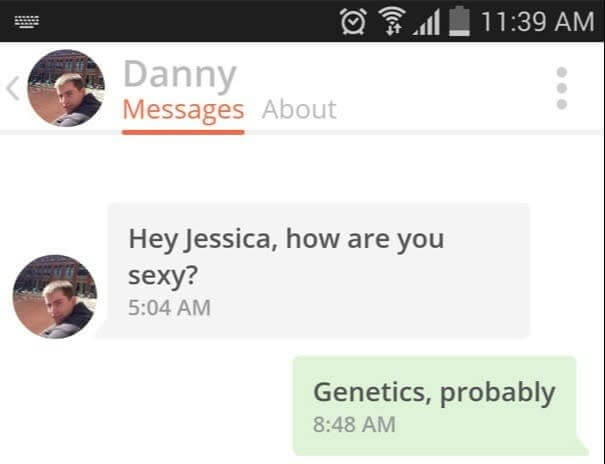Tap Danny's avatar next to his message
The image size is (605, 464).
pyautogui.click(x=55, y=296)
